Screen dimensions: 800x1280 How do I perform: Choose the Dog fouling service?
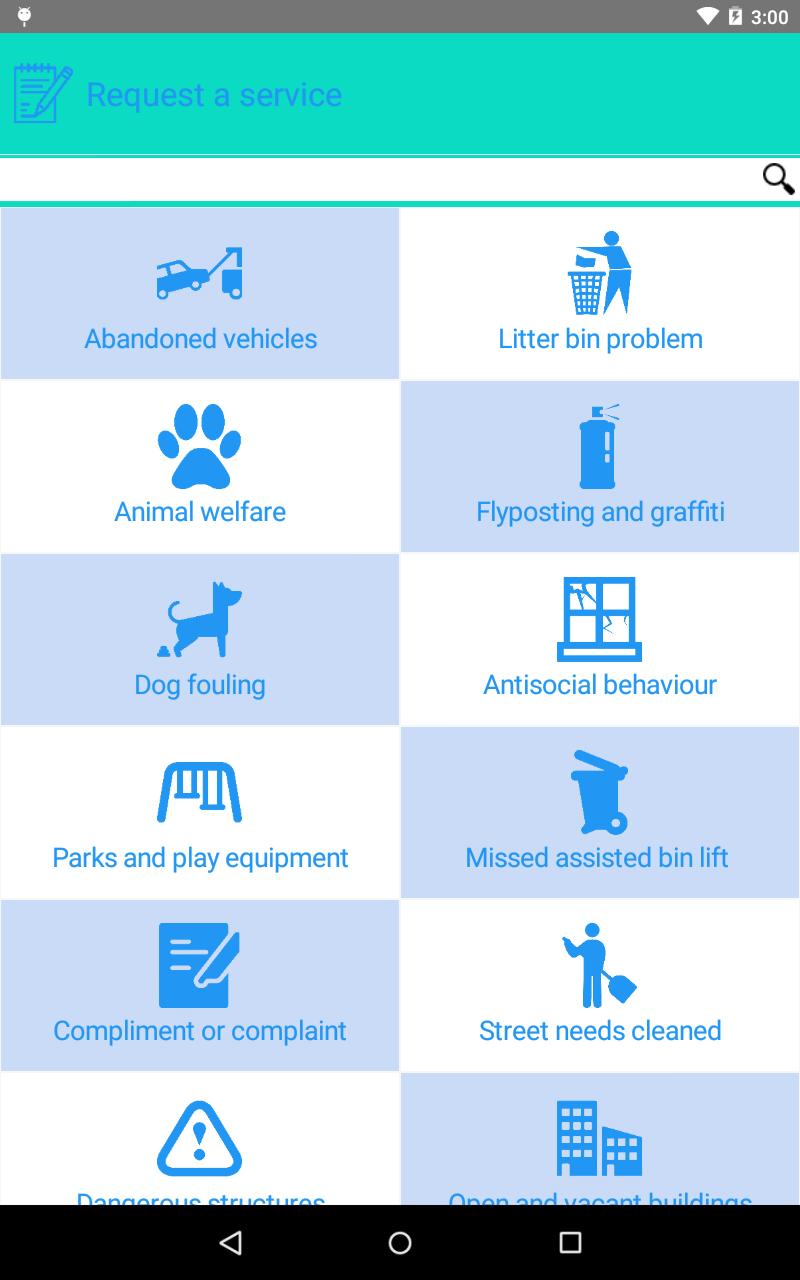(x=200, y=640)
